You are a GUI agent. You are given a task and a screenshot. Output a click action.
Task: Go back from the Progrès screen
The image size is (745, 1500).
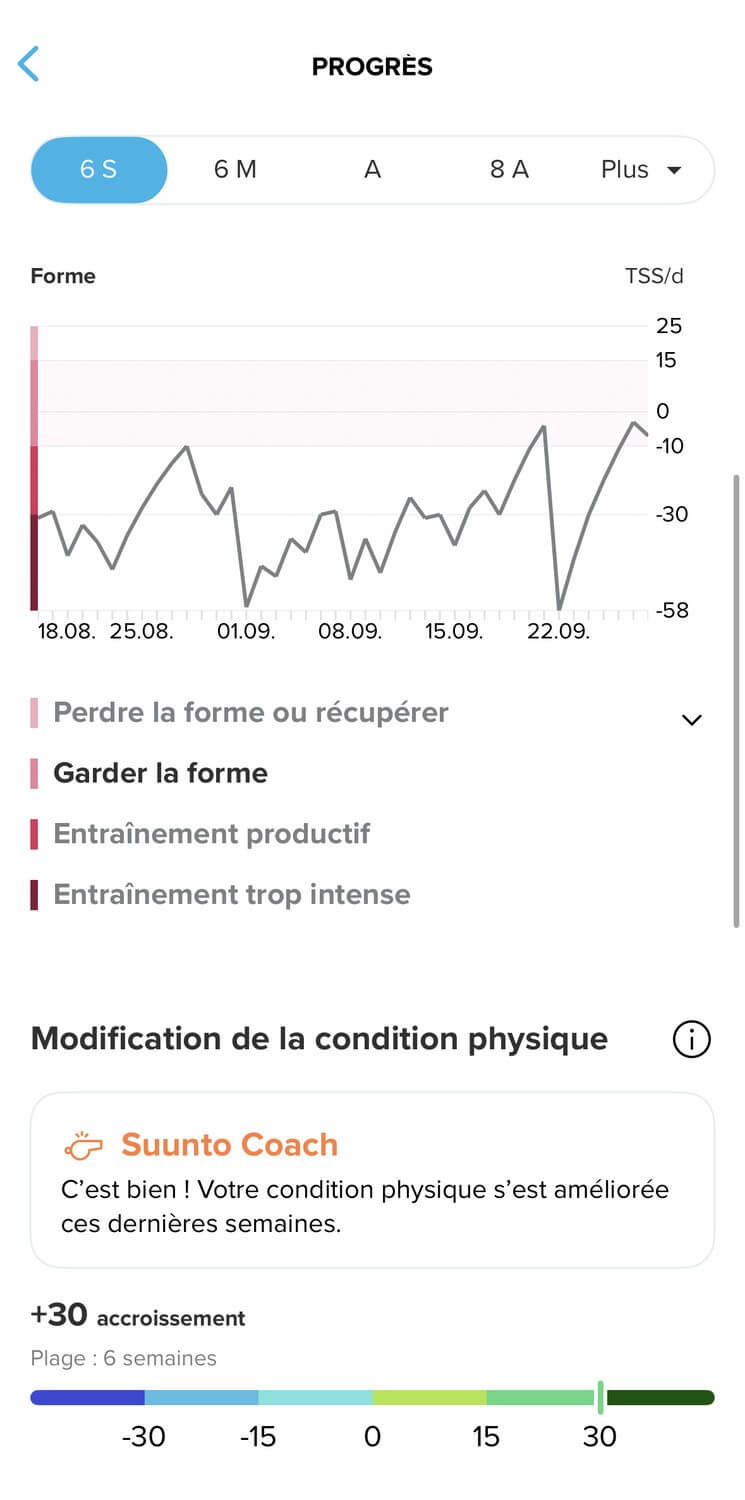[29, 64]
